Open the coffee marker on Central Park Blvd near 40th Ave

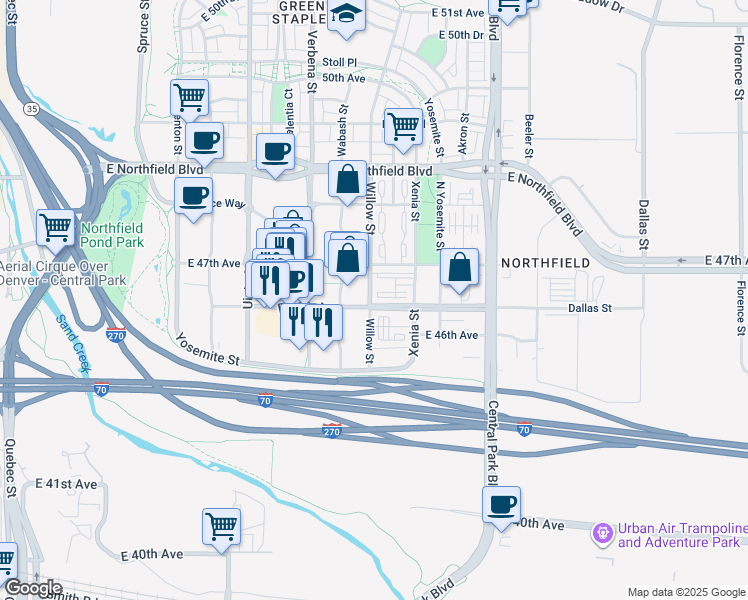pyautogui.click(x=502, y=505)
